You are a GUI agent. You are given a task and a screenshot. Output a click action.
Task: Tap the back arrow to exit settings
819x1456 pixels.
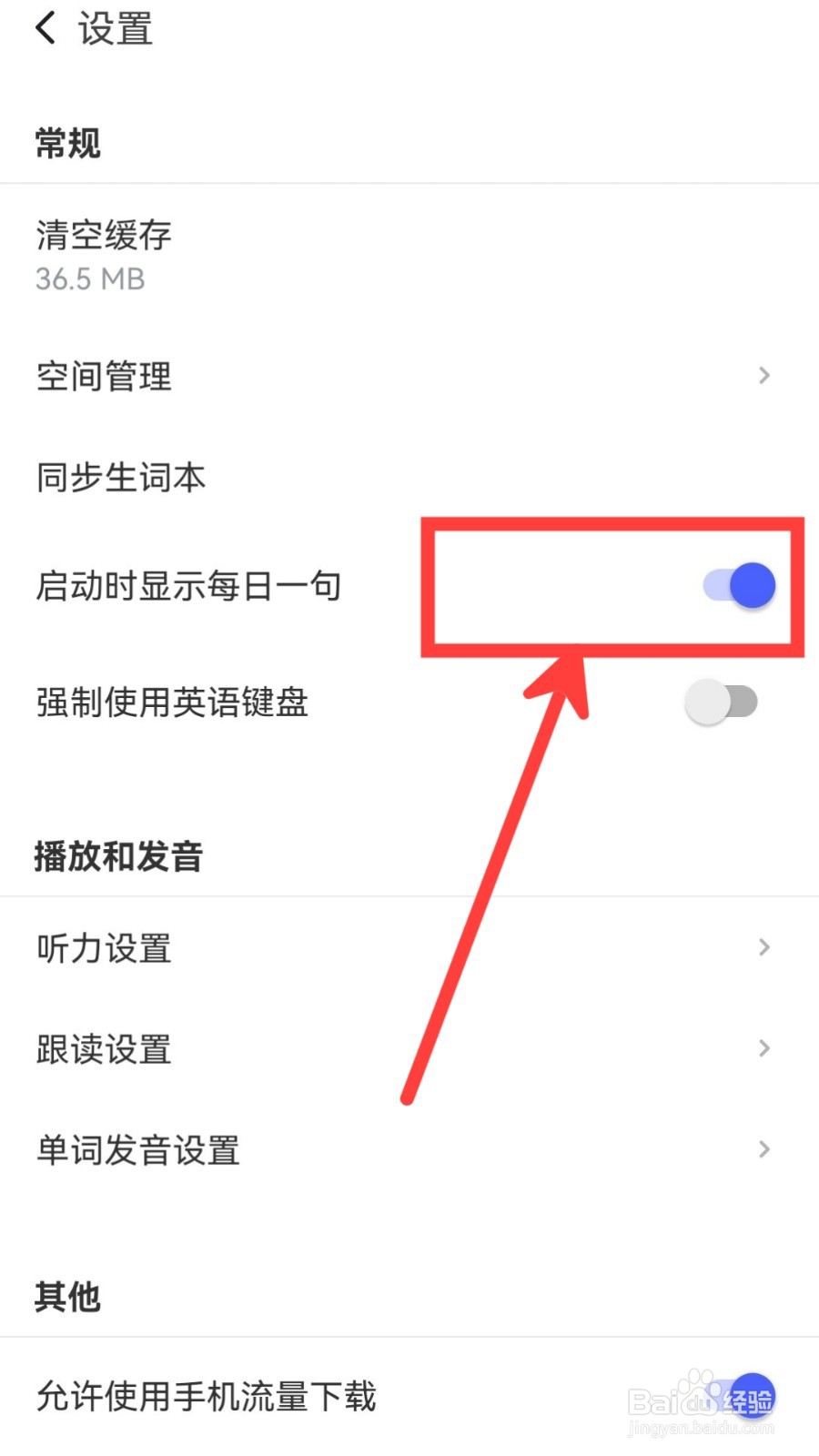coord(45,27)
